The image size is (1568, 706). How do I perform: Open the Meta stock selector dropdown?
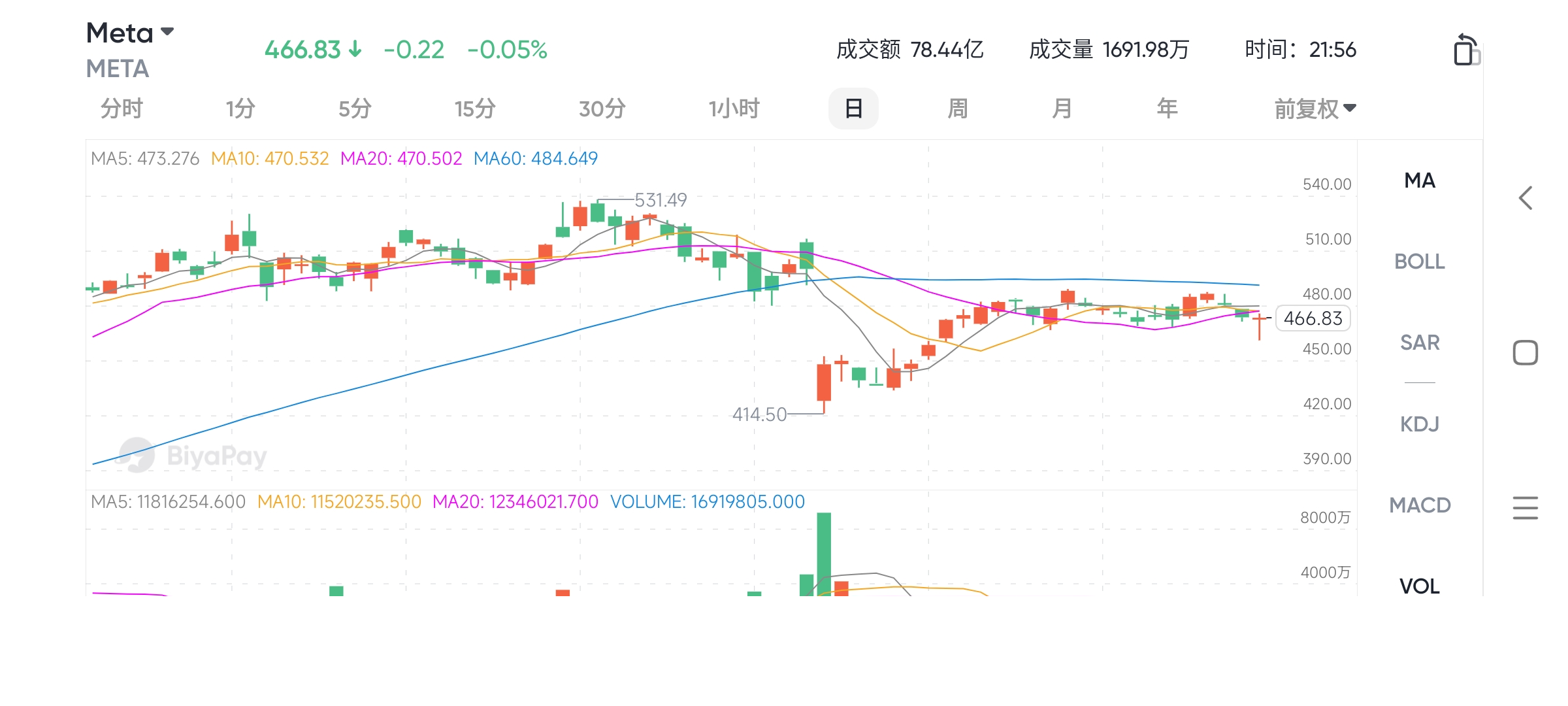131,33
